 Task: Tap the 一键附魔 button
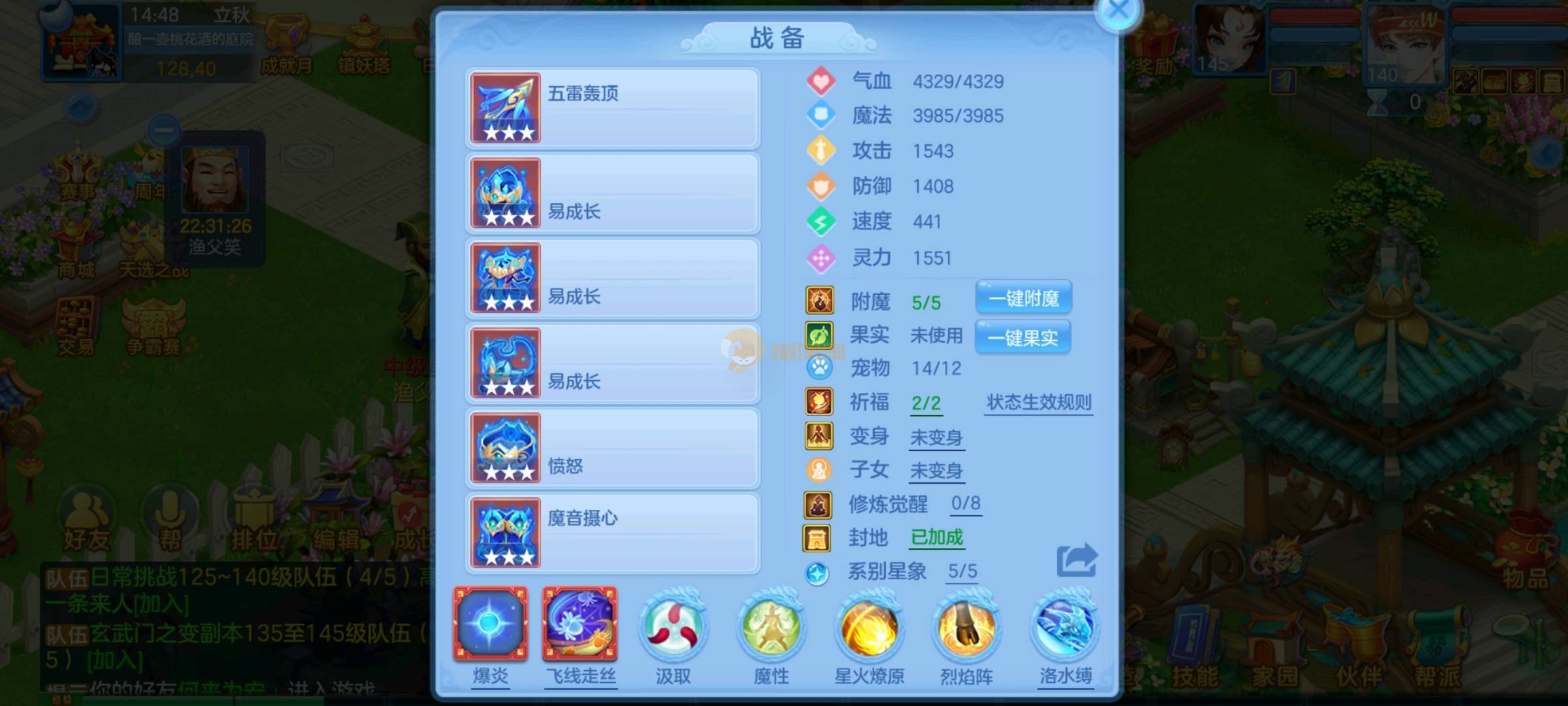pyautogui.click(x=1023, y=299)
